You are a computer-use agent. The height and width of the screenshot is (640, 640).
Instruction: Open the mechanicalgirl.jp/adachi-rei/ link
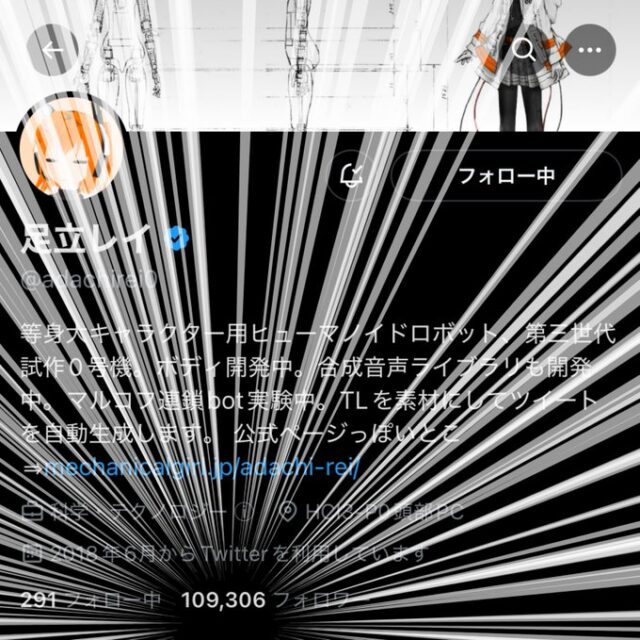point(202,468)
